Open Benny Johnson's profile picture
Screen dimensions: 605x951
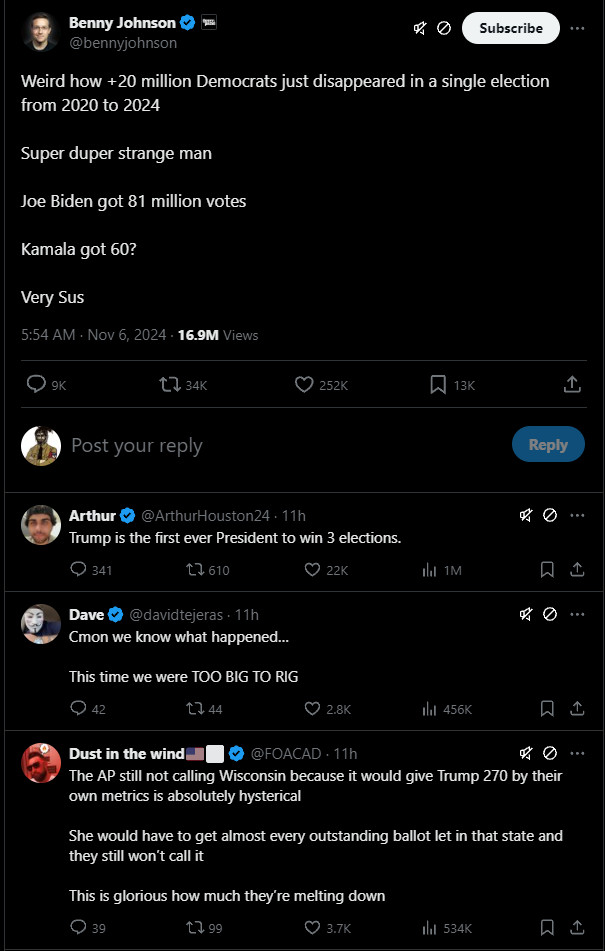[40, 31]
